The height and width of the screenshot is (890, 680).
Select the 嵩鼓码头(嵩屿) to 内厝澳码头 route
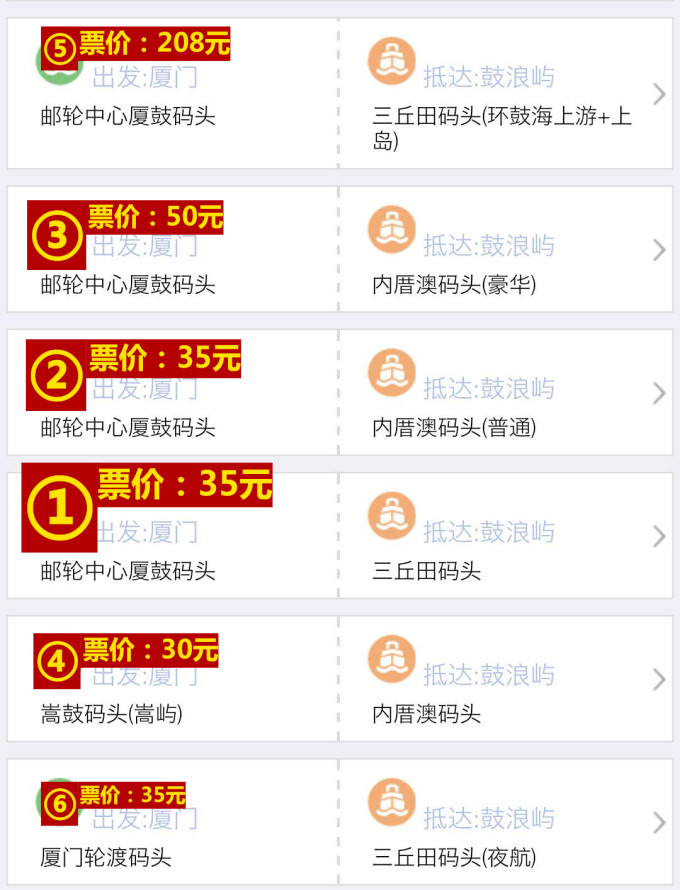pyautogui.click(x=340, y=679)
